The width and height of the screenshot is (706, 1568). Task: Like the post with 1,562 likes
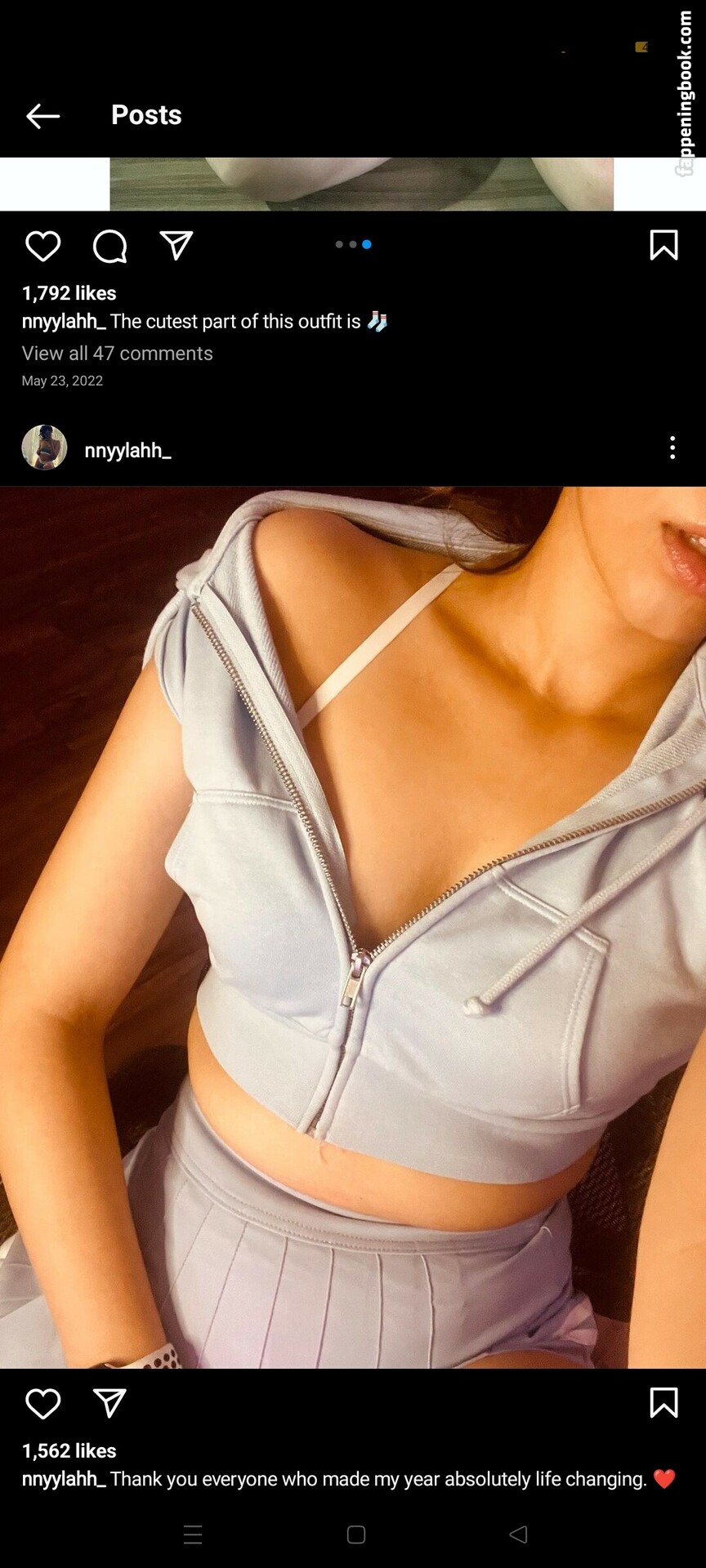click(x=42, y=1404)
